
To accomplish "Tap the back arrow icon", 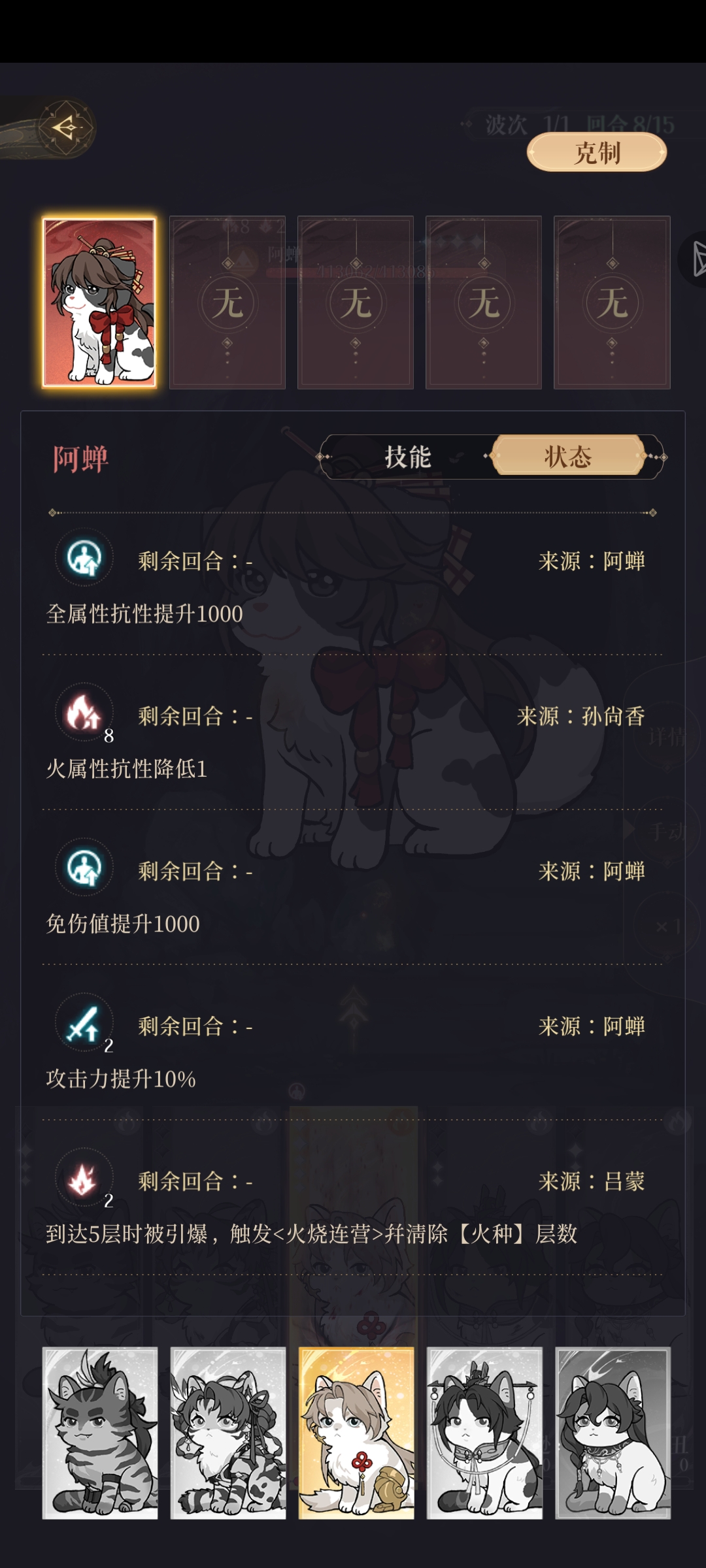I will (x=65, y=127).
